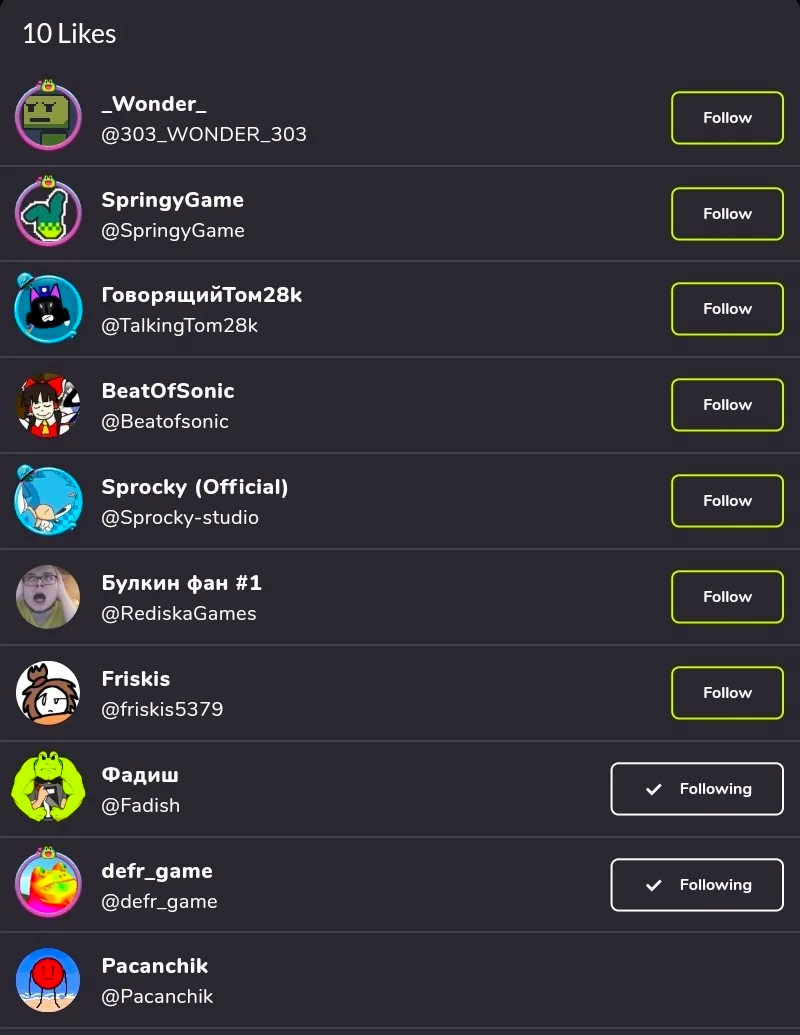Tap Follow beside @RediskaGames
Image resolution: width=800 pixels, height=1035 pixels.
(727, 597)
